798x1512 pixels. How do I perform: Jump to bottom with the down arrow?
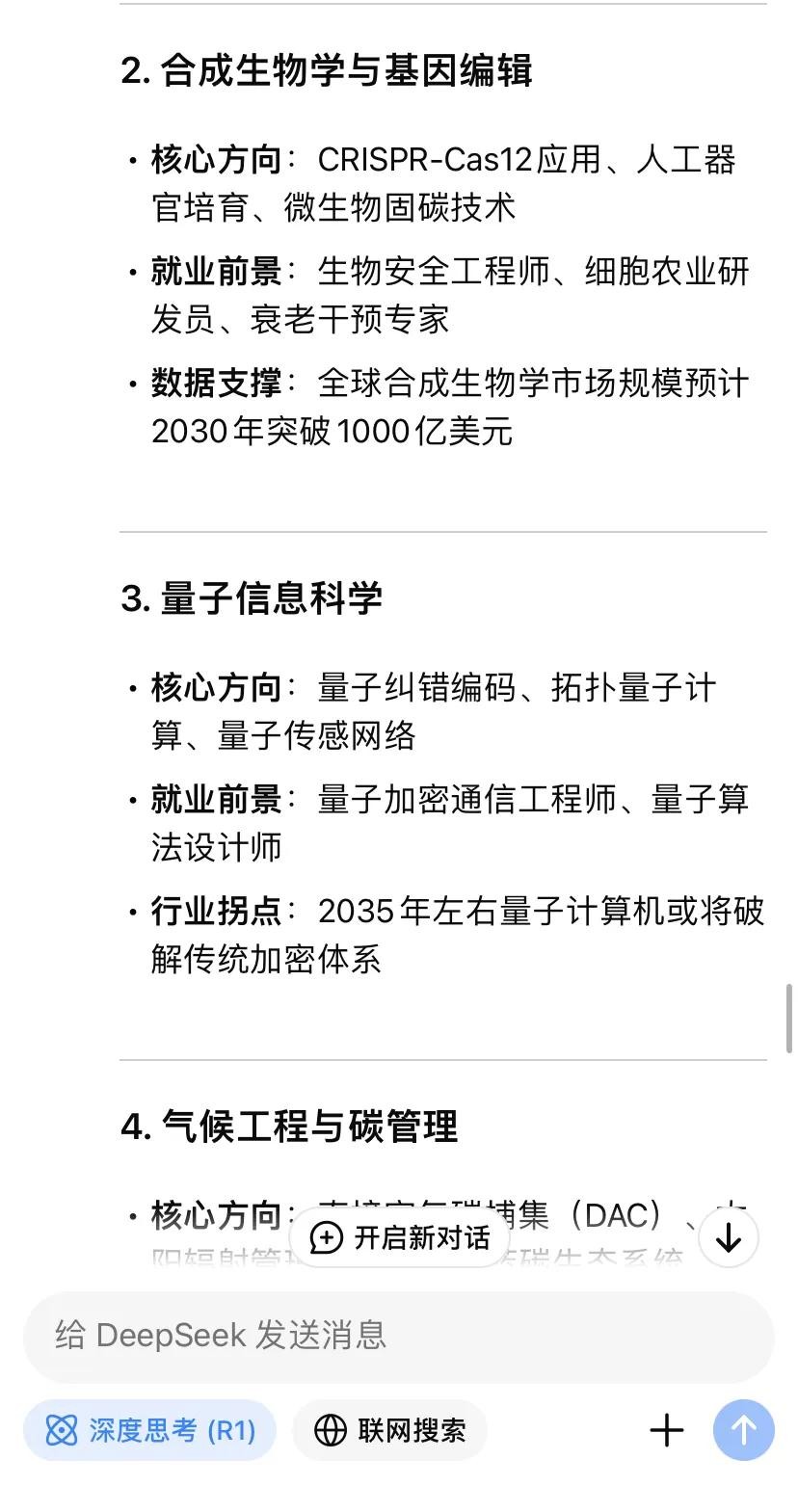[x=729, y=1237]
